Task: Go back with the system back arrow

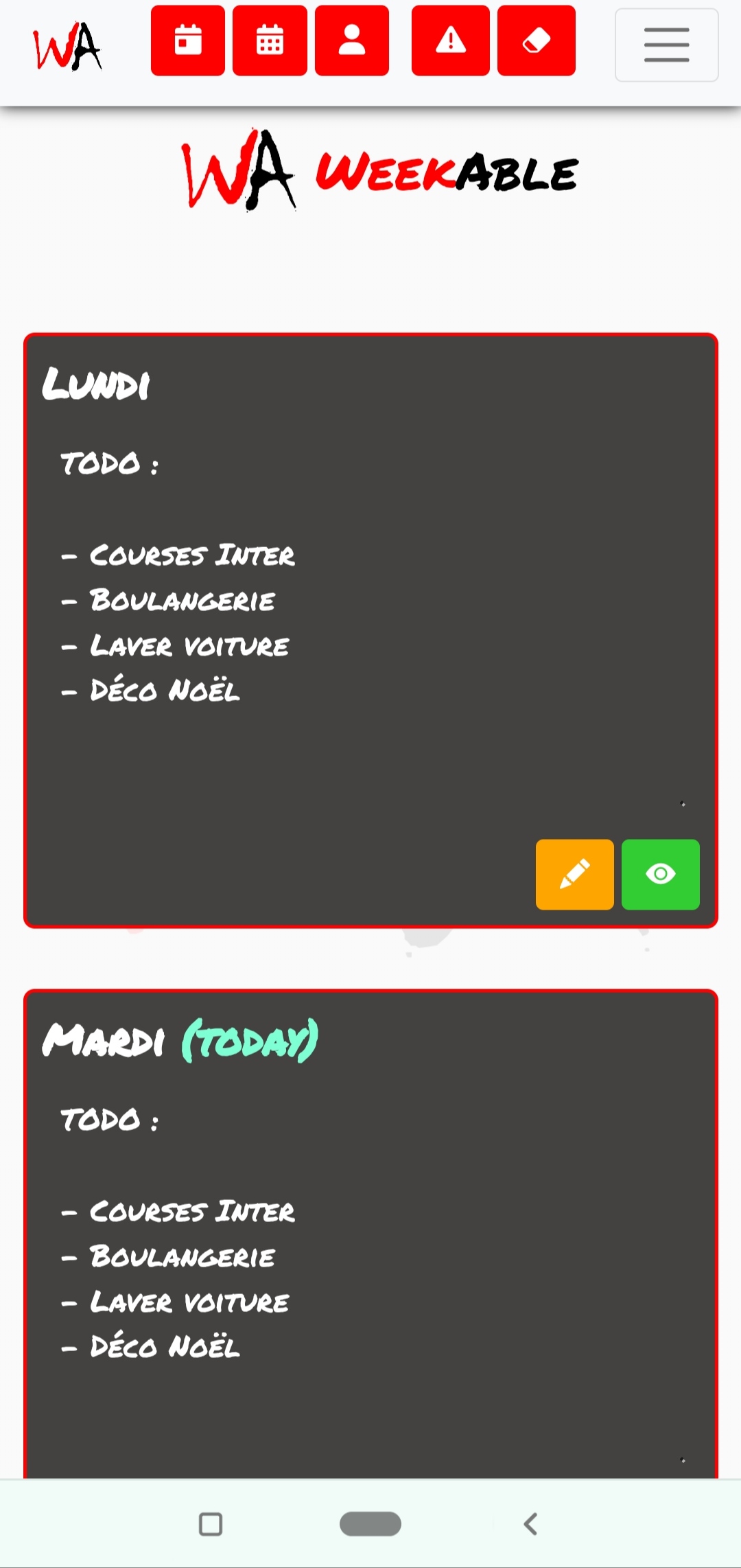Action: click(x=530, y=1524)
